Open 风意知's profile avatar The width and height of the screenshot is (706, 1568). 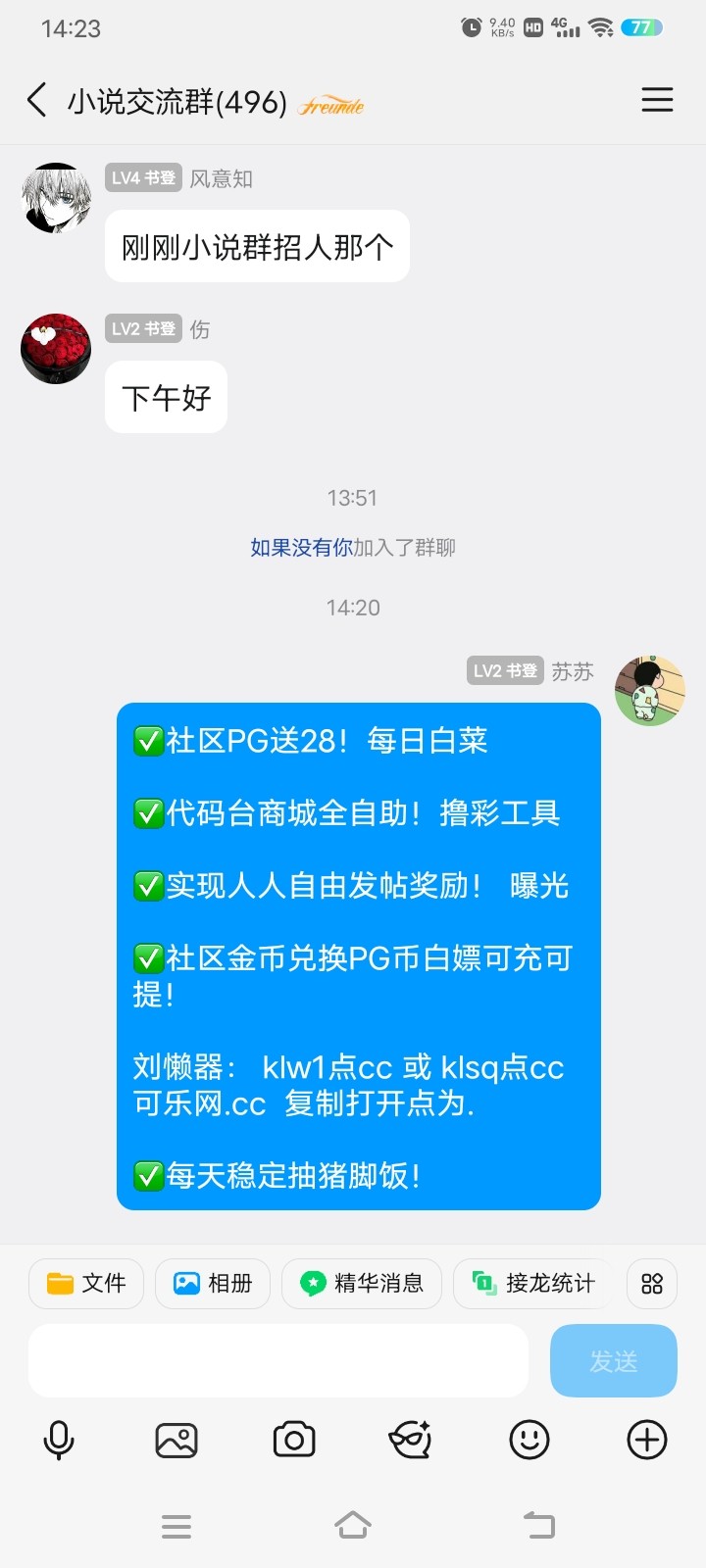click(56, 198)
